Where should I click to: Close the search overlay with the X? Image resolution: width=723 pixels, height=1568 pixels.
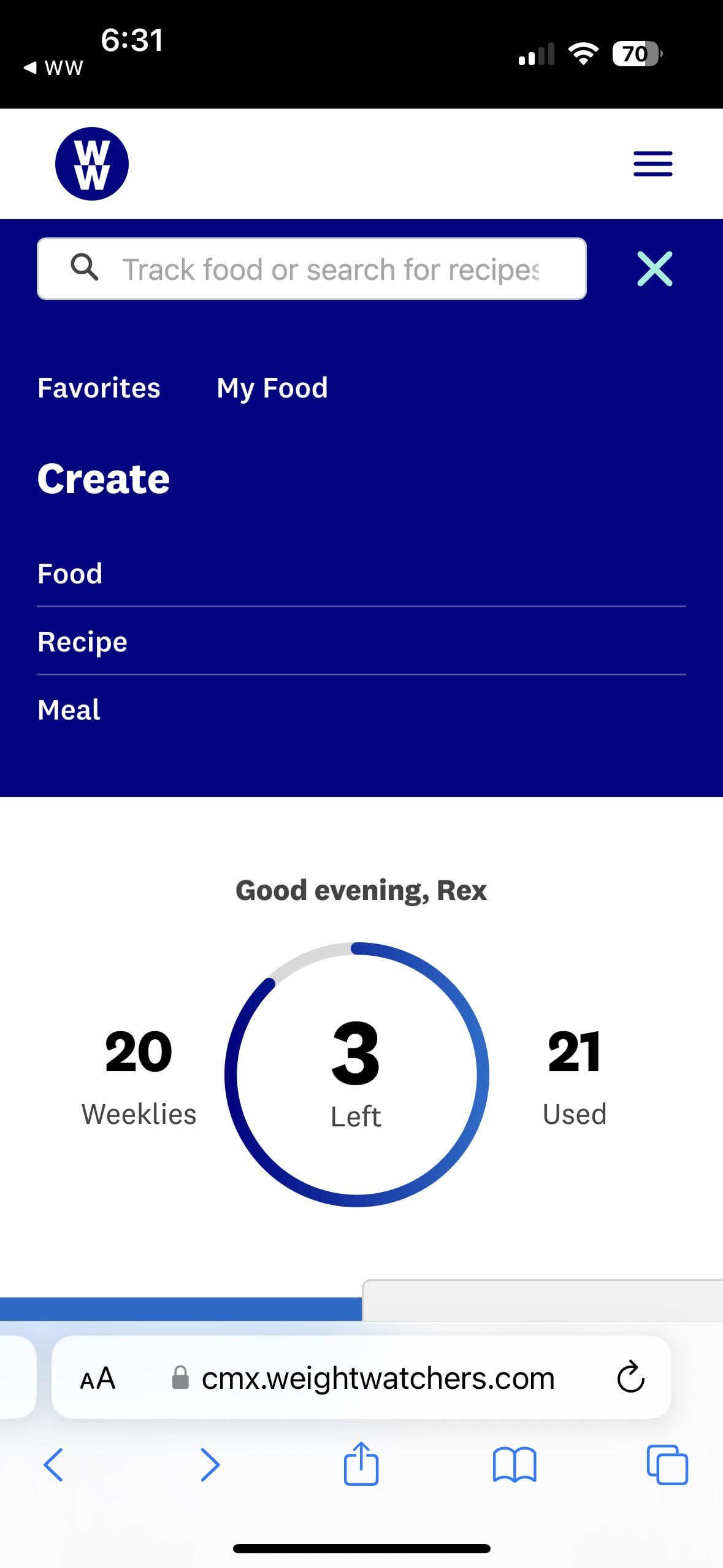pyautogui.click(x=654, y=268)
